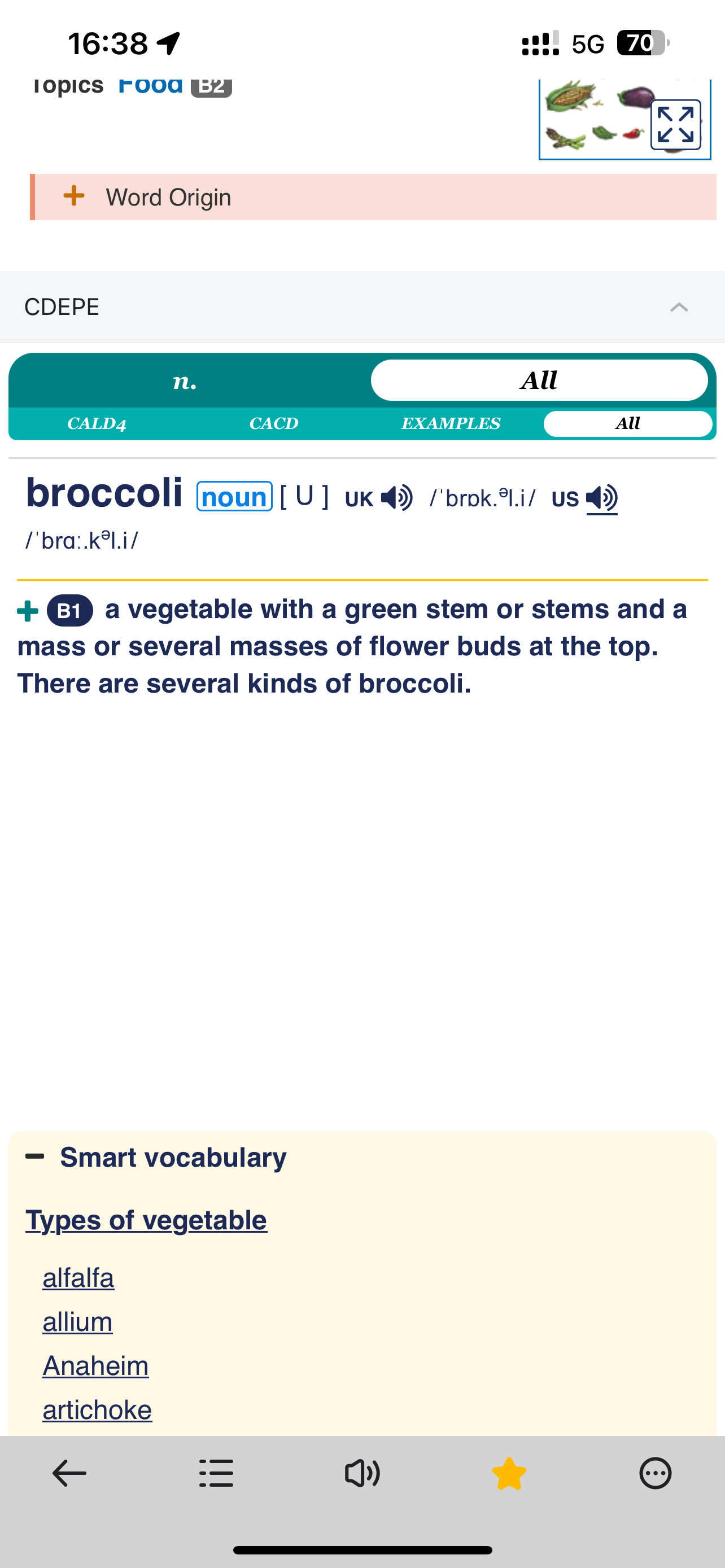Play the UK pronunciation of broccoli
The width and height of the screenshot is (725, 1568).
pyautogui.click(x=396, y=498)
